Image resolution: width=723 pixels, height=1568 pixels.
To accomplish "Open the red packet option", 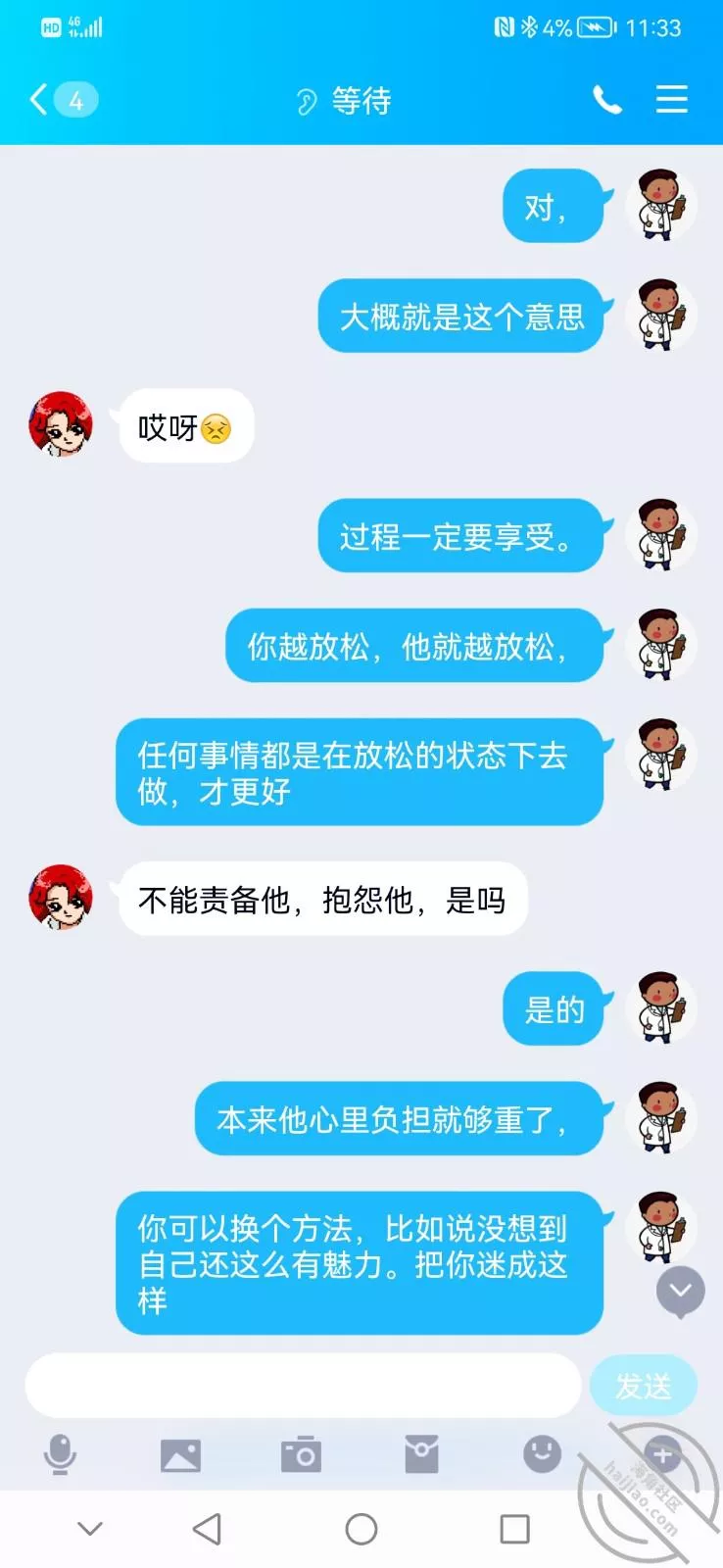I will [x=422, y=1455].
